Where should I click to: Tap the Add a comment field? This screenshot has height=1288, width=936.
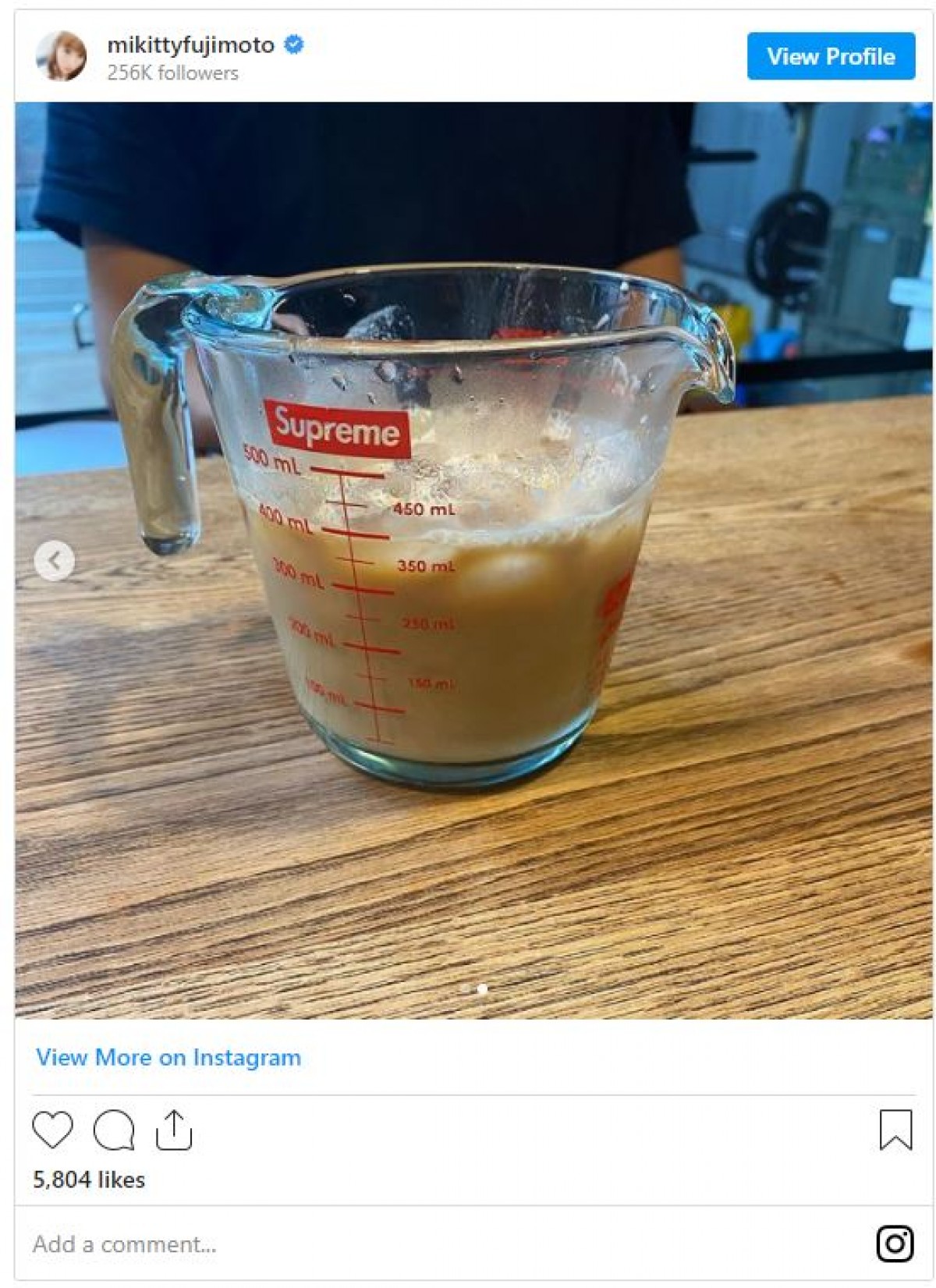click(x=312, y=1244)
